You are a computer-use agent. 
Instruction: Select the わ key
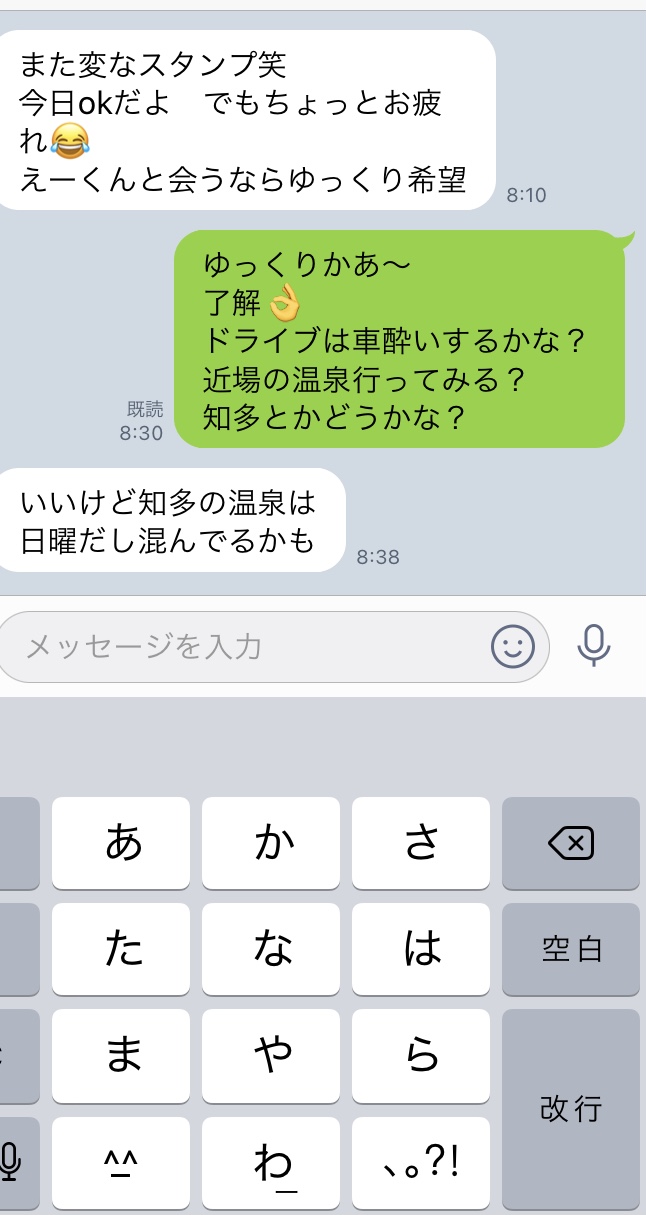(x=271, y=1162)
